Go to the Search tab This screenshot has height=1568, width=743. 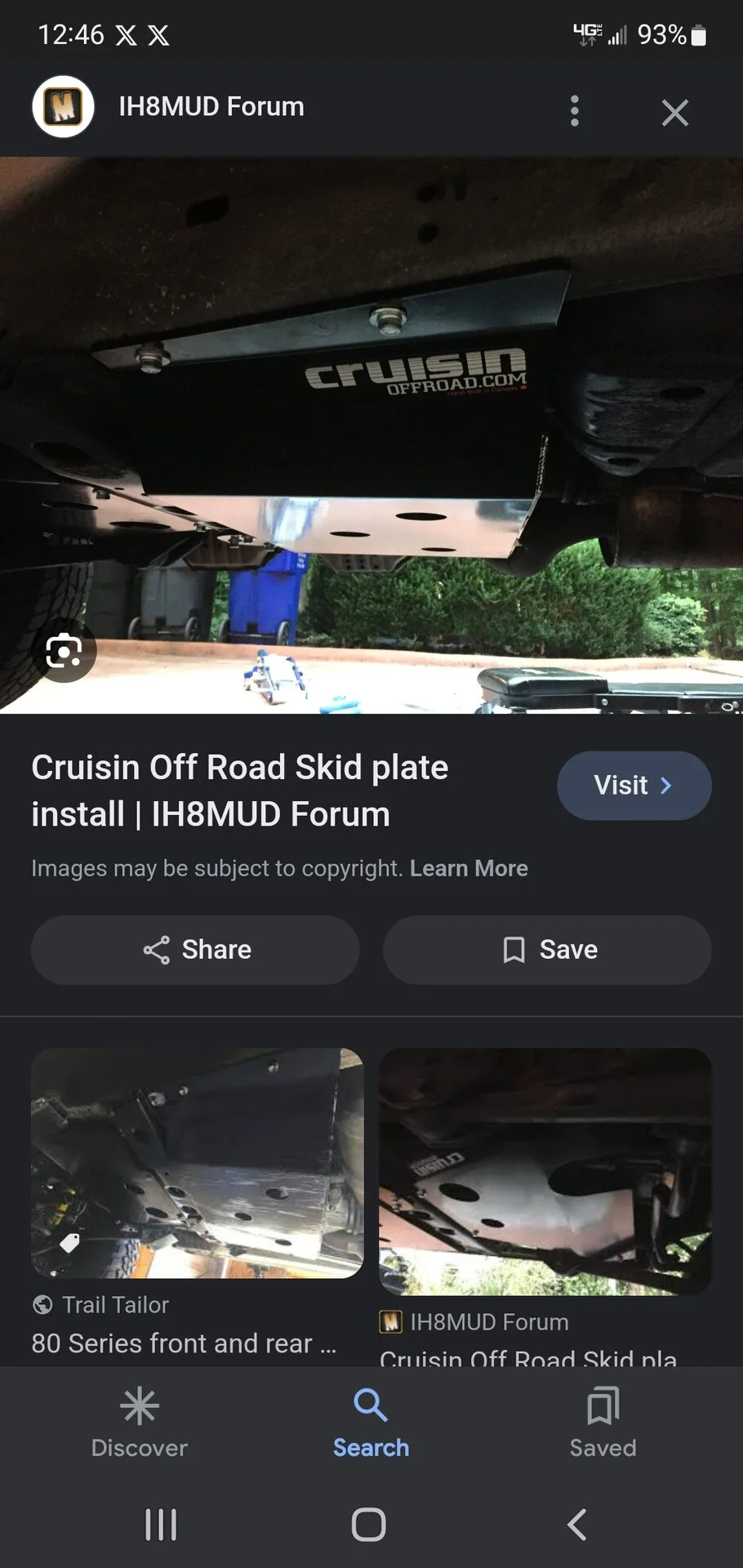pyautogui.click(x=371, y=1422)
